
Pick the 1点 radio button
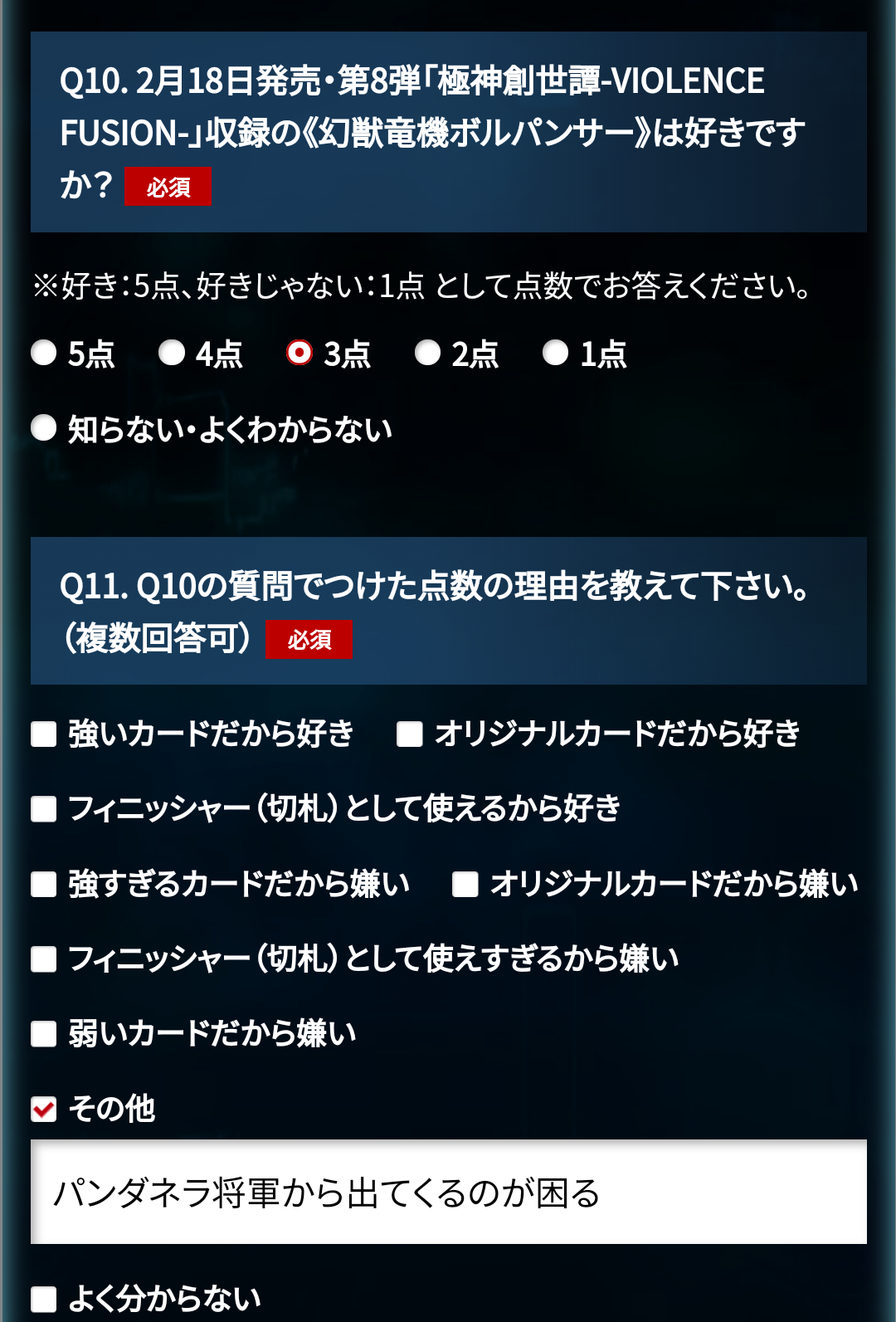pyautogui.click(x=555, y=354)
